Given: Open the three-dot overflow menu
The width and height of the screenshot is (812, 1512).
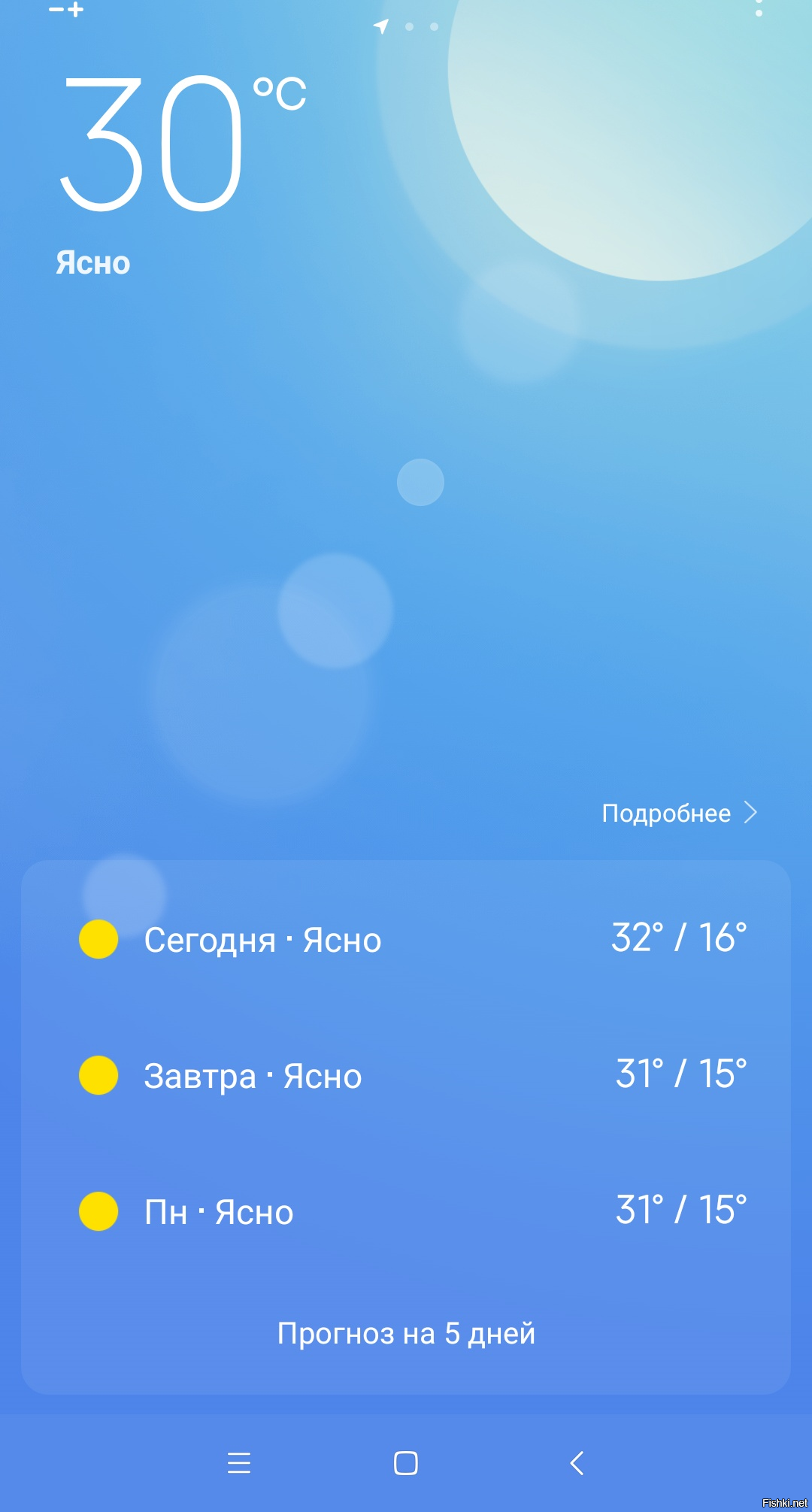Looking at the screenshot, I should (759, 9).
